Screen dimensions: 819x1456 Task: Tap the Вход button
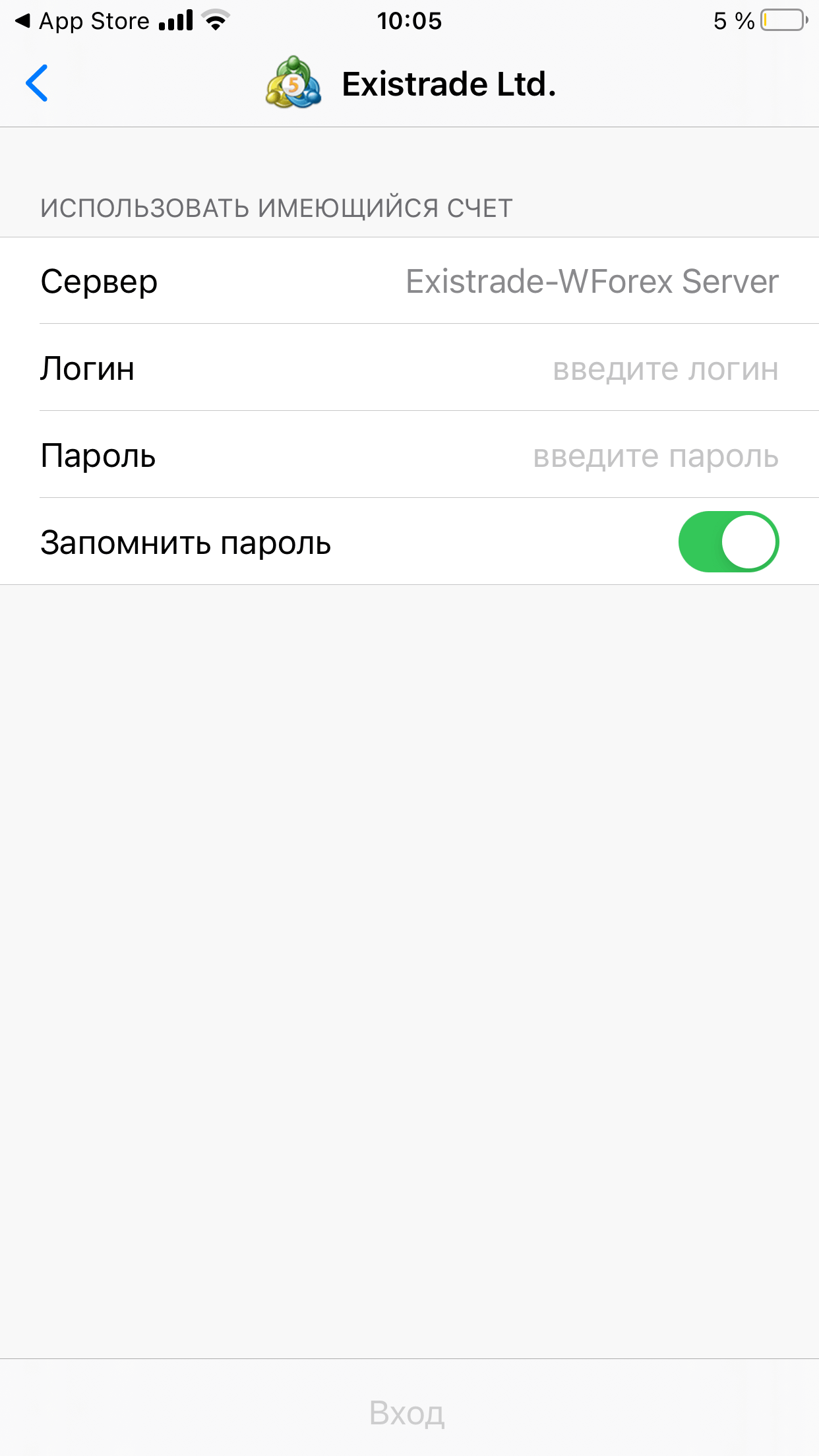pos(407,1412)
